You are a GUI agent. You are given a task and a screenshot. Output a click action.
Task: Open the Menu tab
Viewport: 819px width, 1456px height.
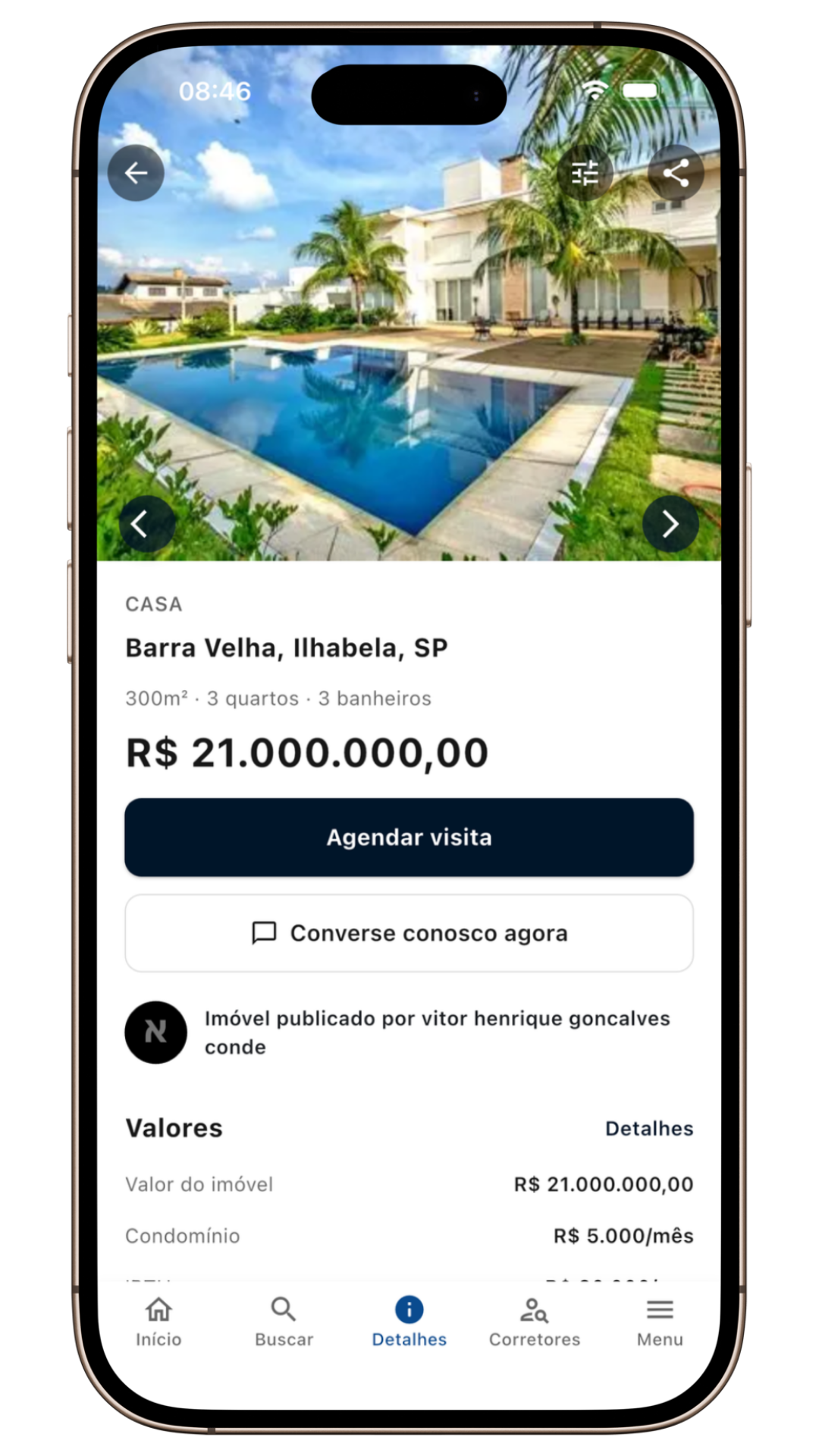click(x=660, y=1322)
